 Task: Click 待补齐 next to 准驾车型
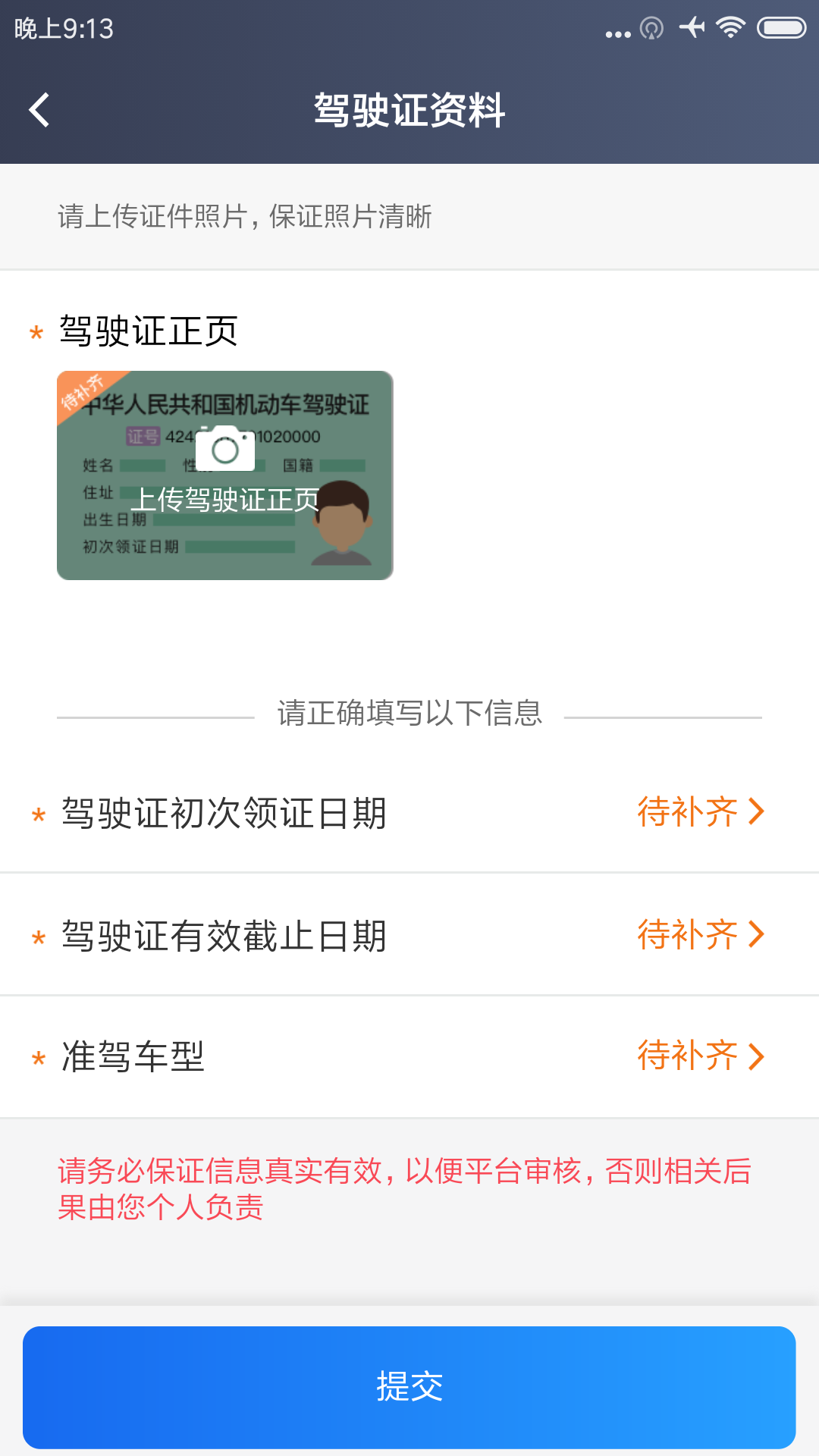coord(686,1055)
